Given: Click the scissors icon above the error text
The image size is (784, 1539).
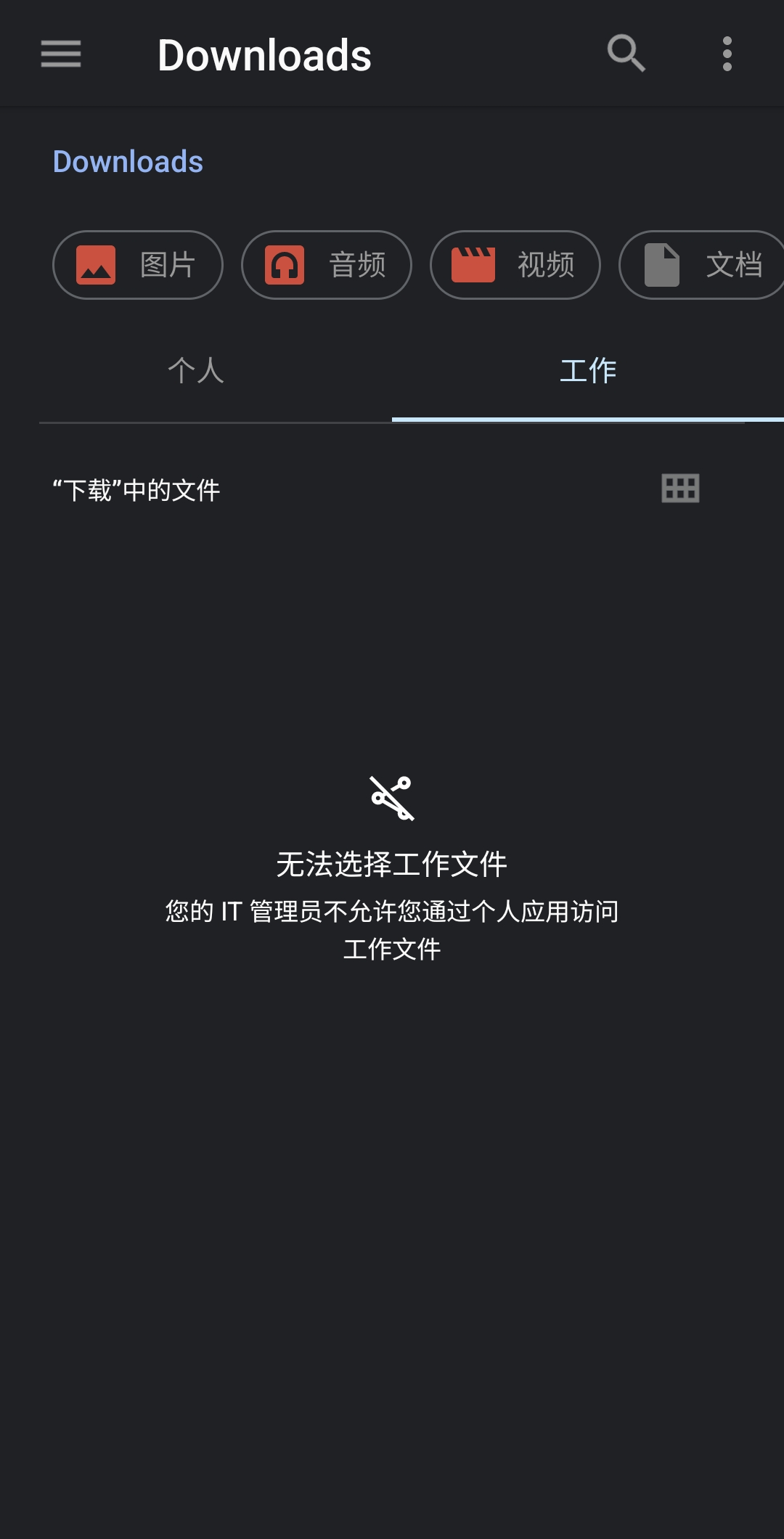Looking at the screenshot, I should [392, 799].
